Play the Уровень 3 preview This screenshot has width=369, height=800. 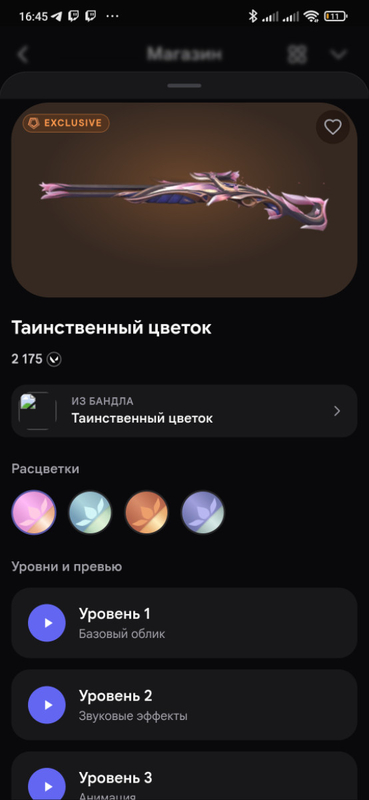(x=47, y=786)
